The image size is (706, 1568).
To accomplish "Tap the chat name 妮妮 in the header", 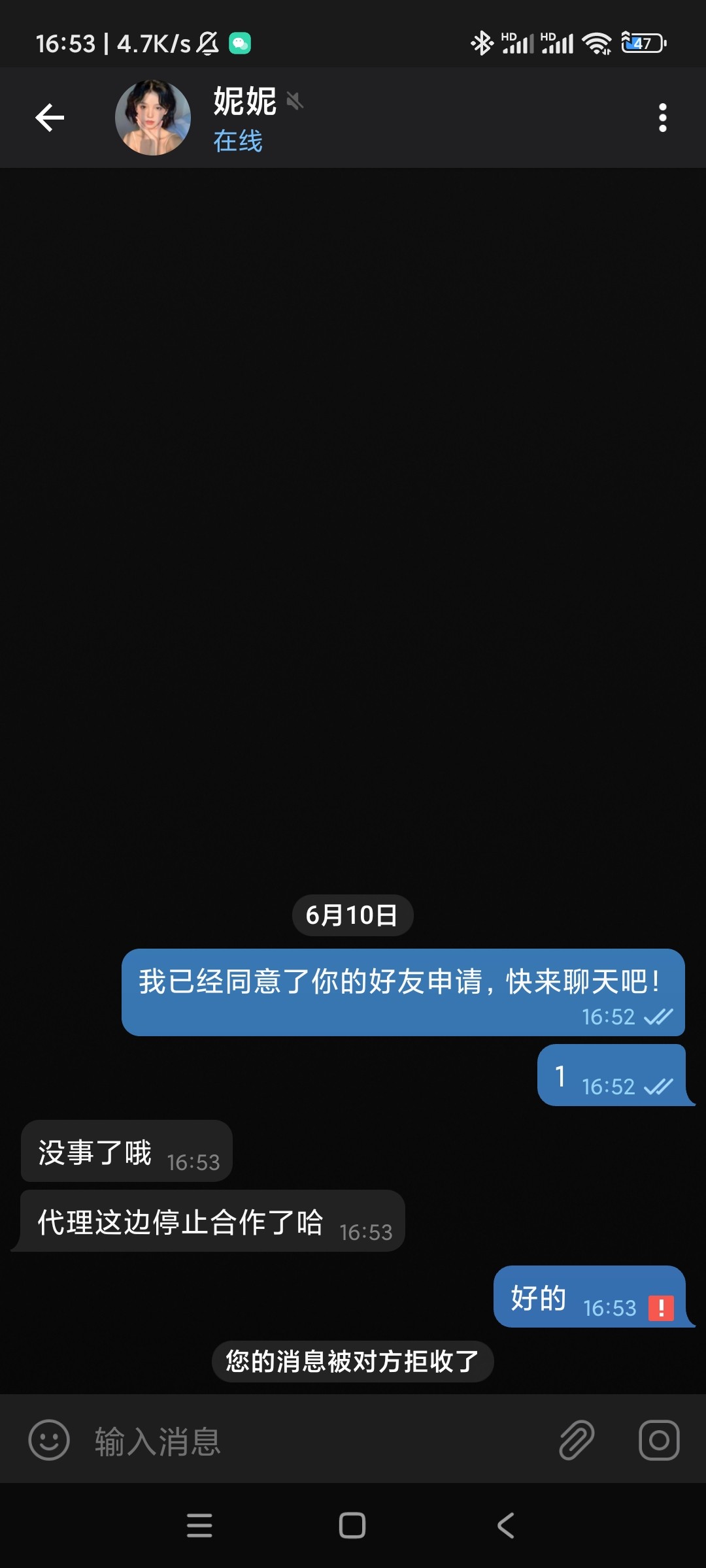I will (245, 103).
